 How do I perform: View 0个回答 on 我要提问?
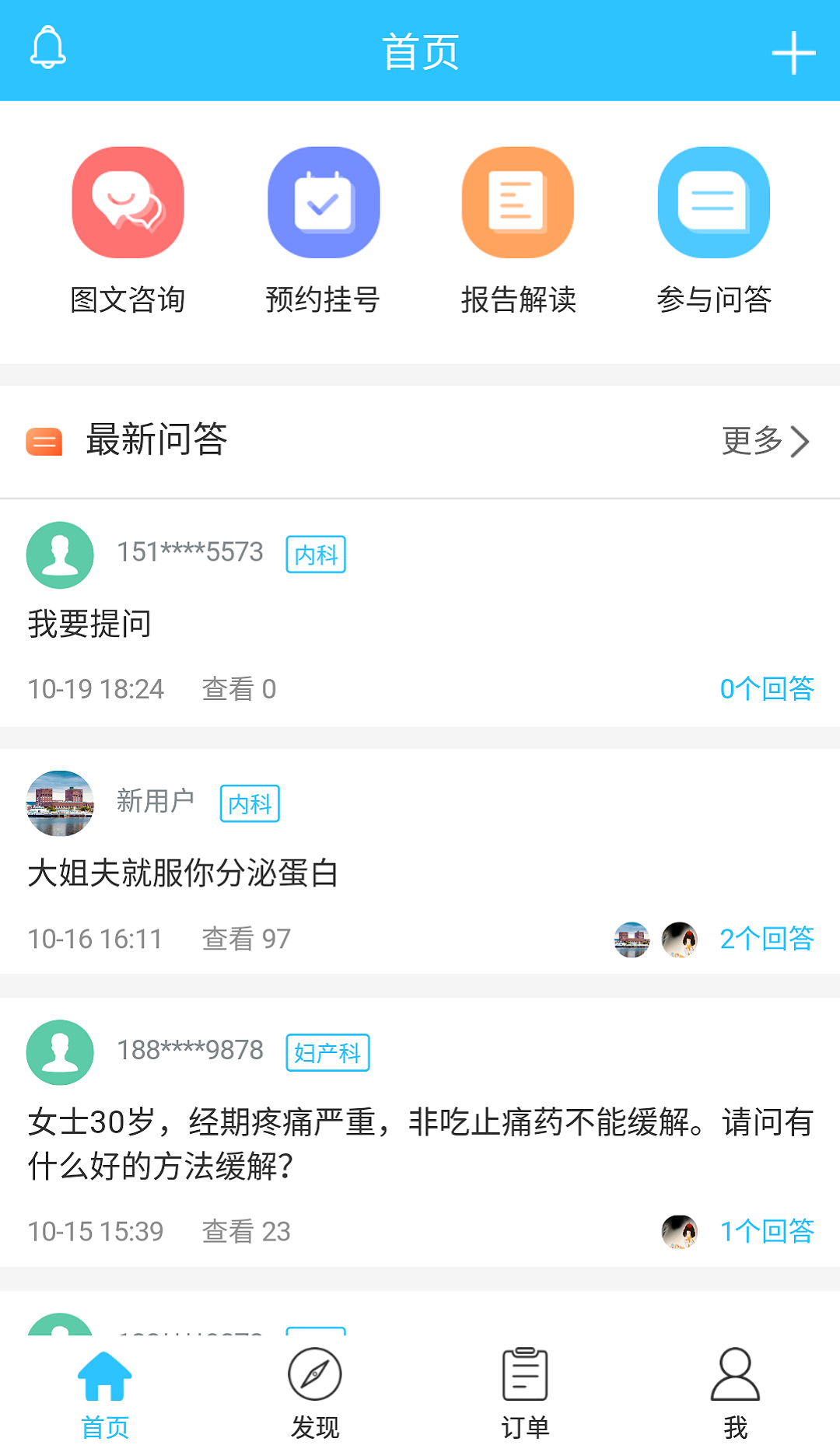(x=766, y=689)
